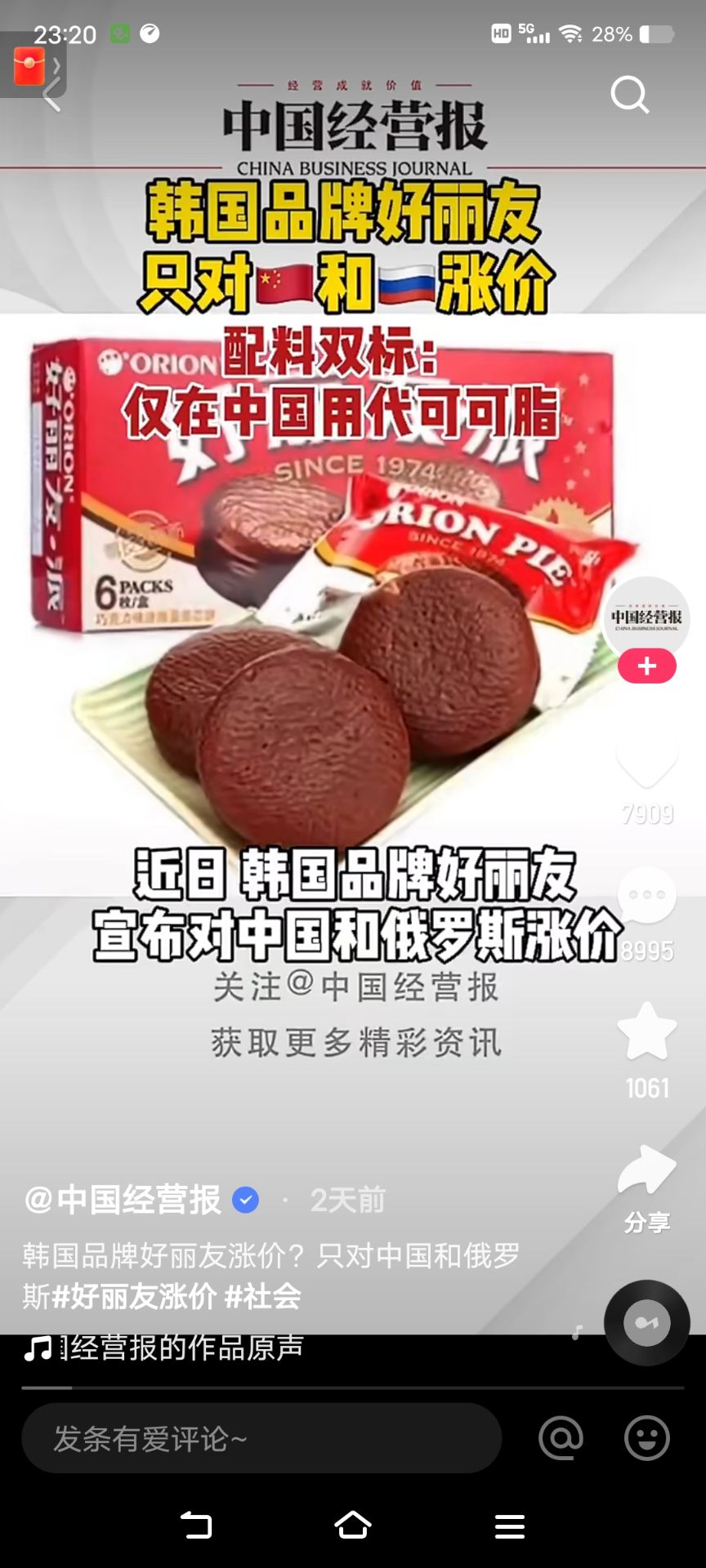Image resolution: width=706 pixels, height=1568 pixels.
Task: Add video to favorites with the star
Action: coord(646,1032)
